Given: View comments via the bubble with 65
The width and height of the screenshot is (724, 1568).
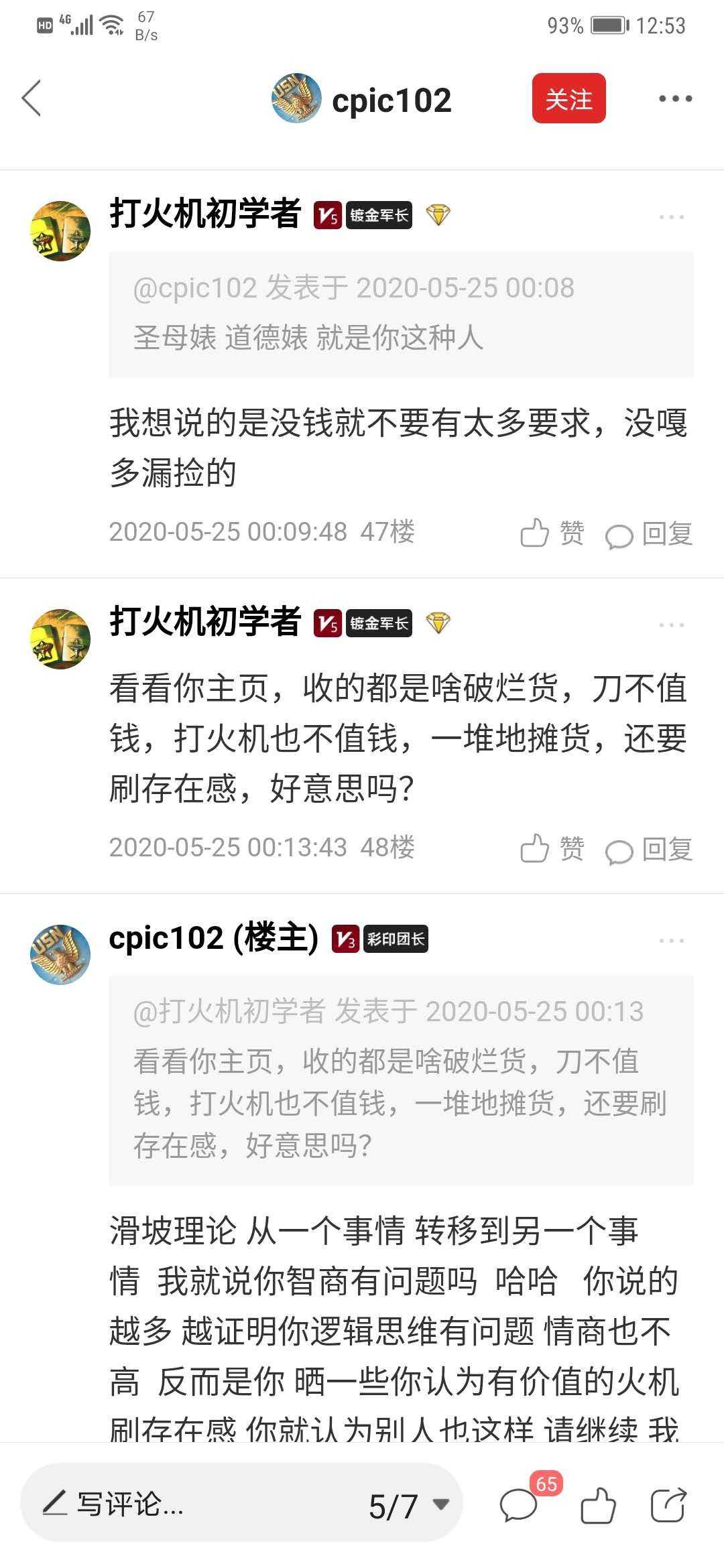Looking at the screenshot, I should 520,1505.
